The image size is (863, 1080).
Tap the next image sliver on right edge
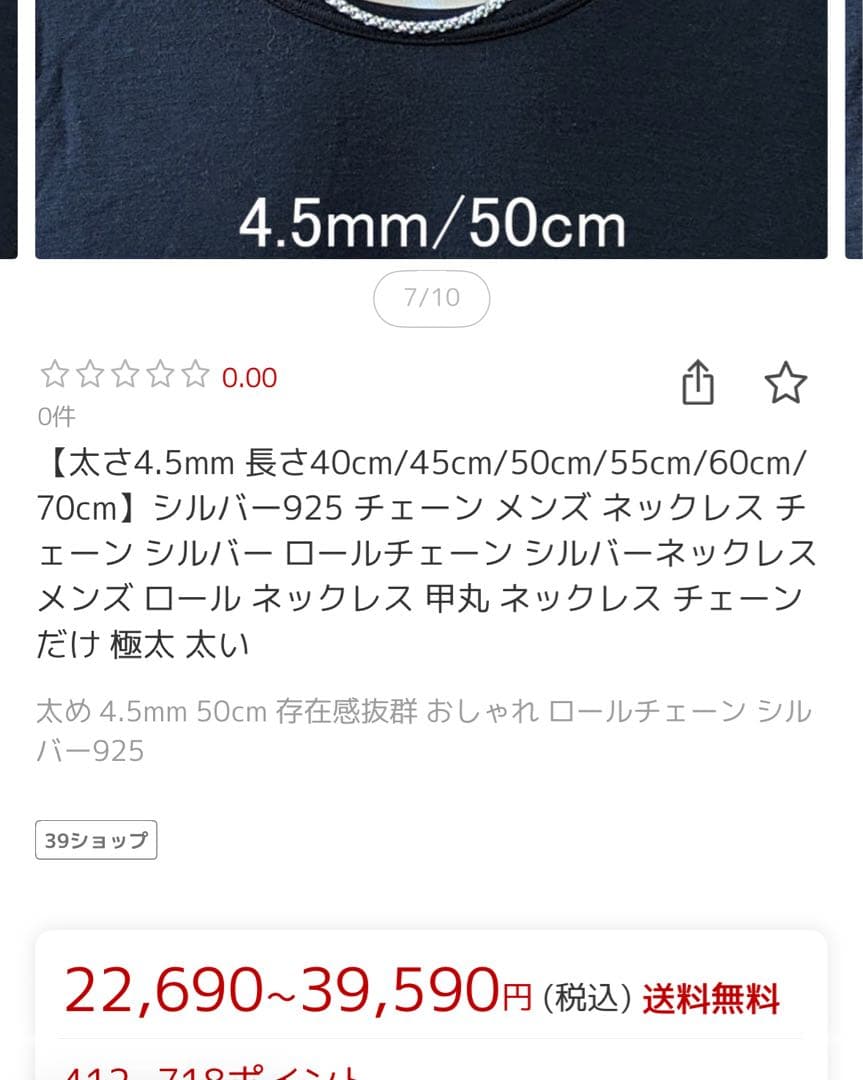tap(857, 128)
